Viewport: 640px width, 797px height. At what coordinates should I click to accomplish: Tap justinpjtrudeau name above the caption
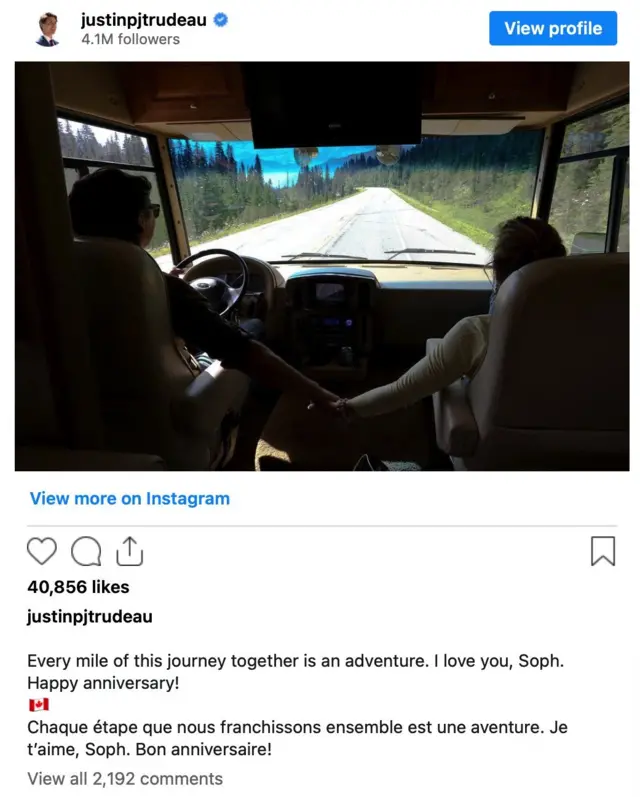tap(89, 616)
